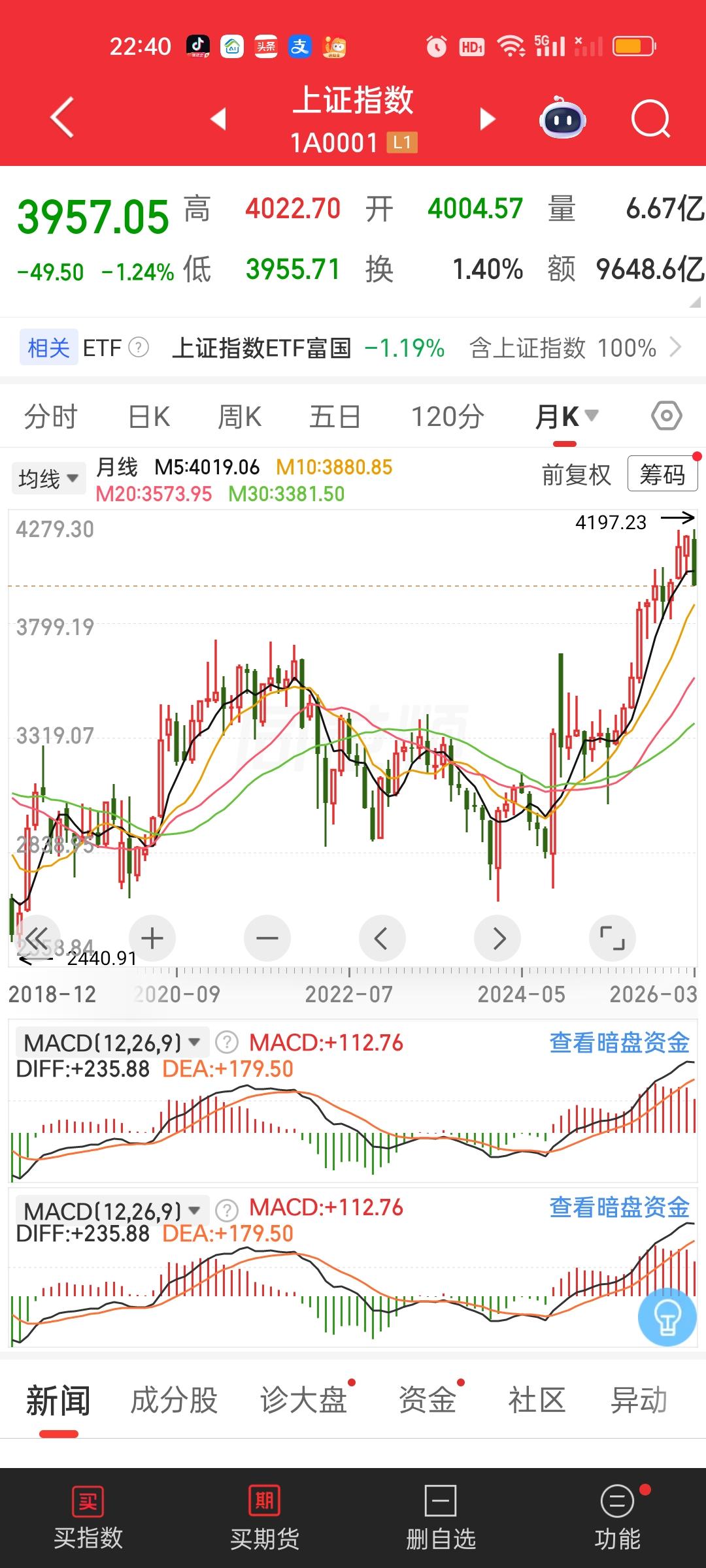
Task: Tap 查看暗盘资金 link
Action: 618,1040
